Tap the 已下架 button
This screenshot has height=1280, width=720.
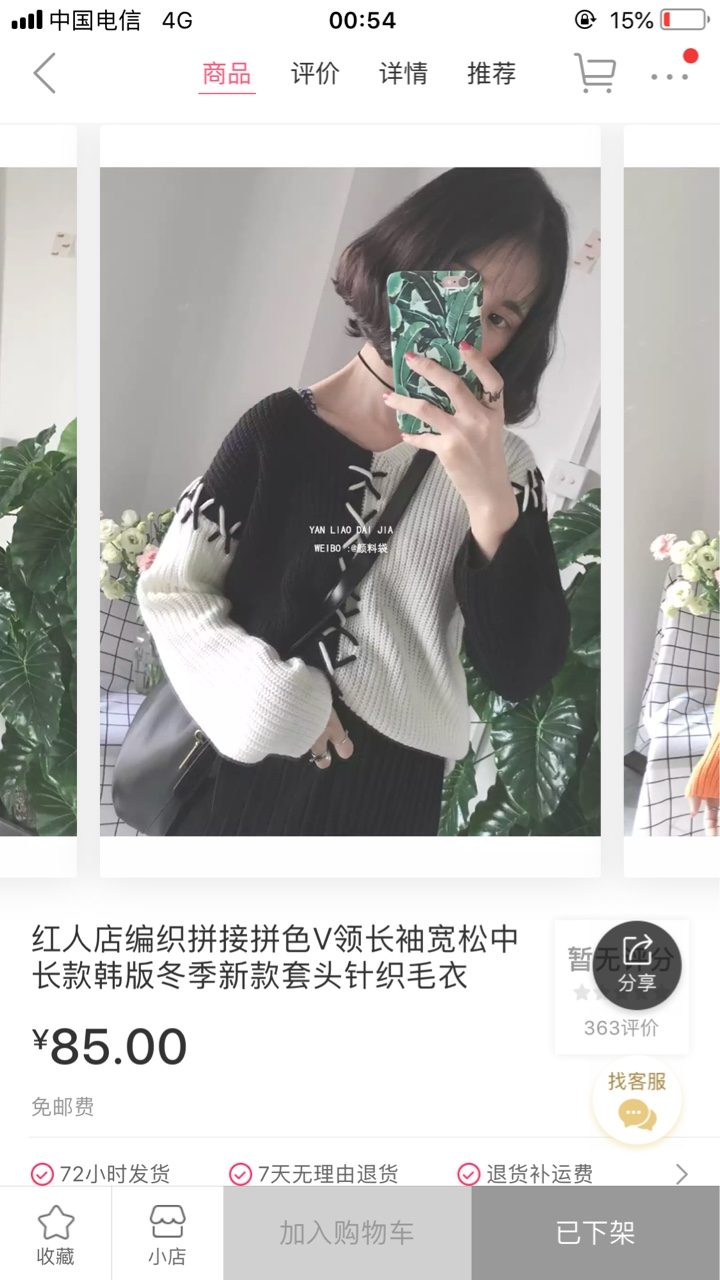click(x=596, y=1234)
